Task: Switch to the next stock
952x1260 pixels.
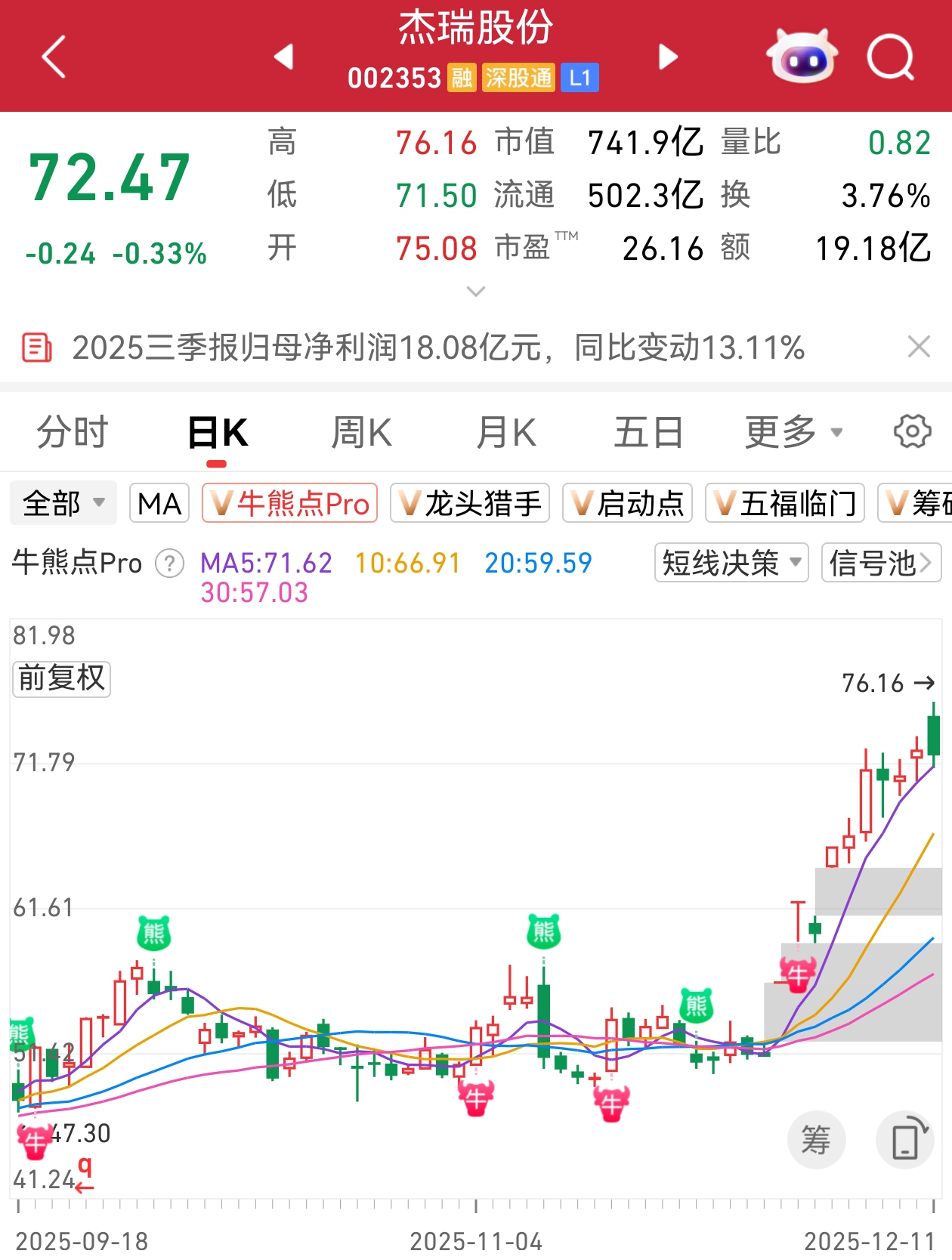Action: 668,57
